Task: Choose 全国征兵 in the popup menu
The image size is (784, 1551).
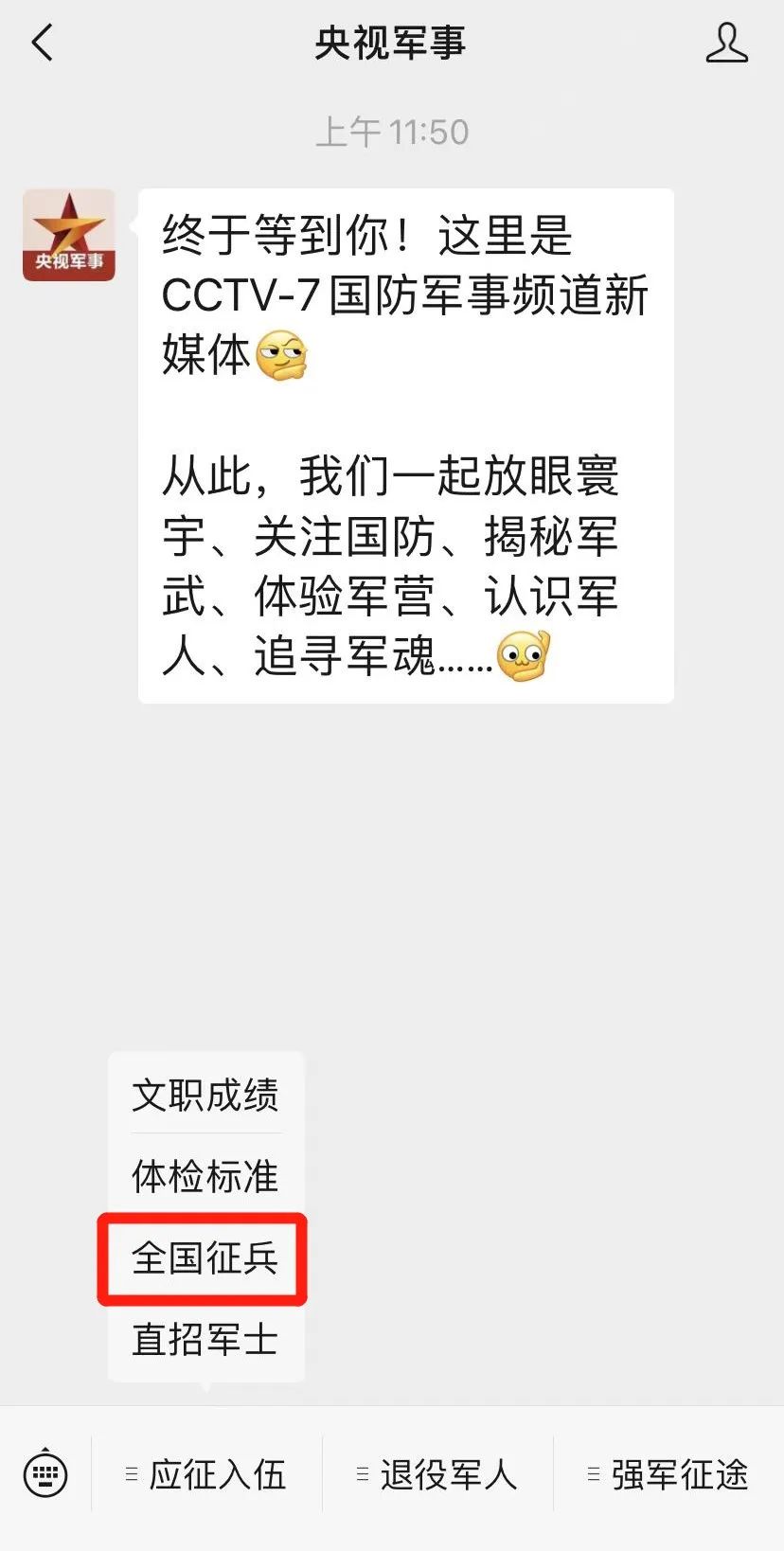Action: 205,1258
